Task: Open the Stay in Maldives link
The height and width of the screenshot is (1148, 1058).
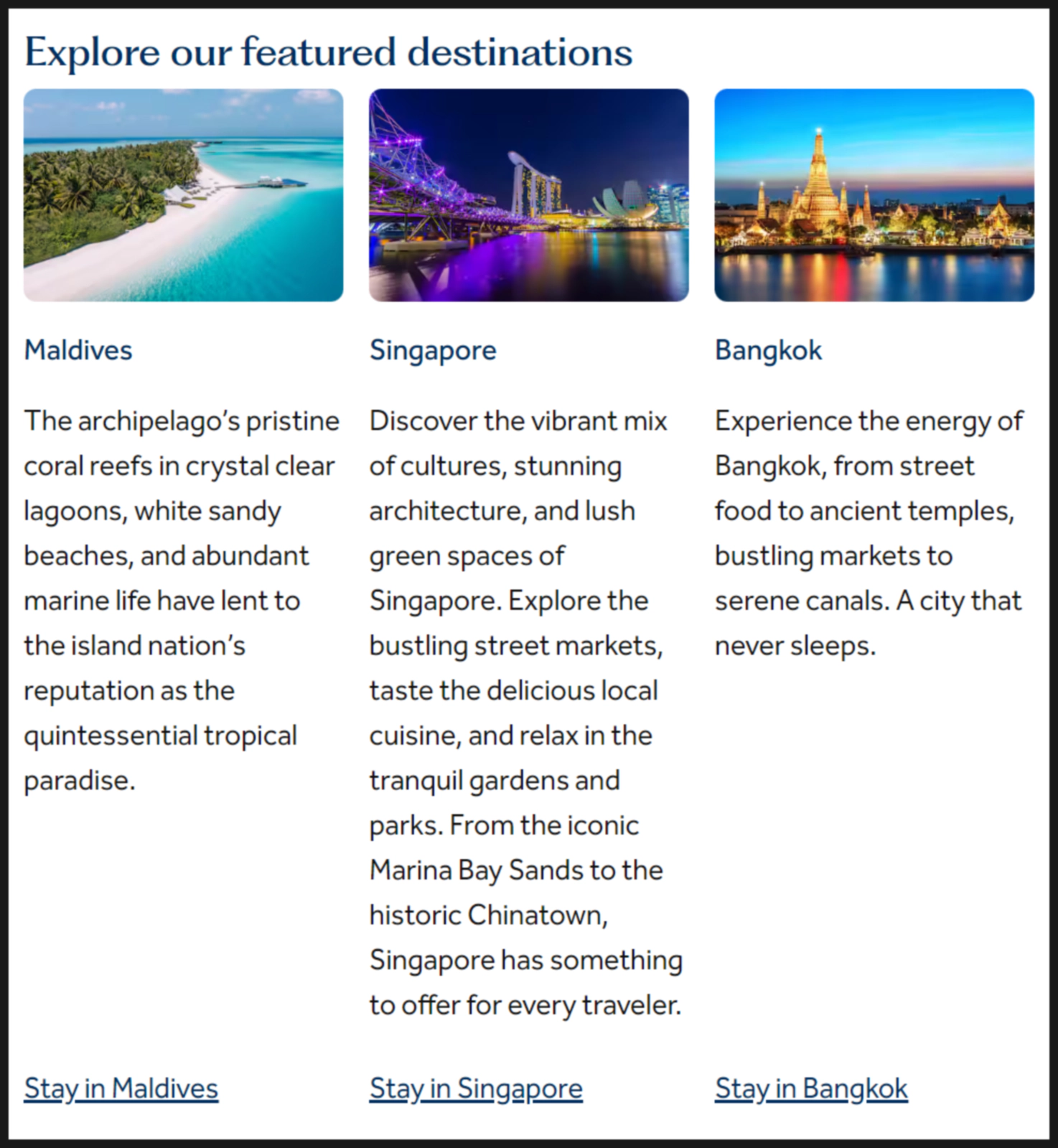Action: tap(121, 1088)
